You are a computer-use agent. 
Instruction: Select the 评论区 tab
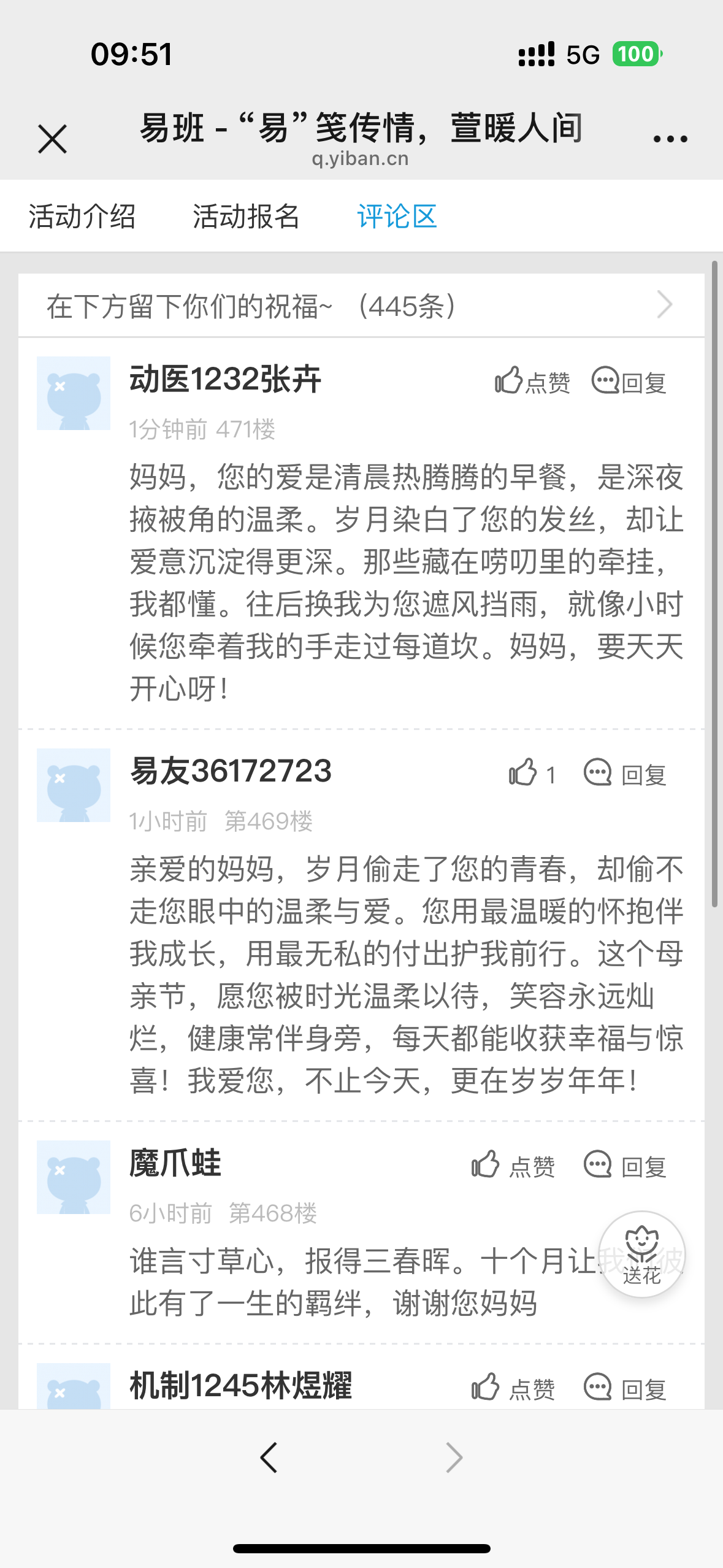(397, 217)
